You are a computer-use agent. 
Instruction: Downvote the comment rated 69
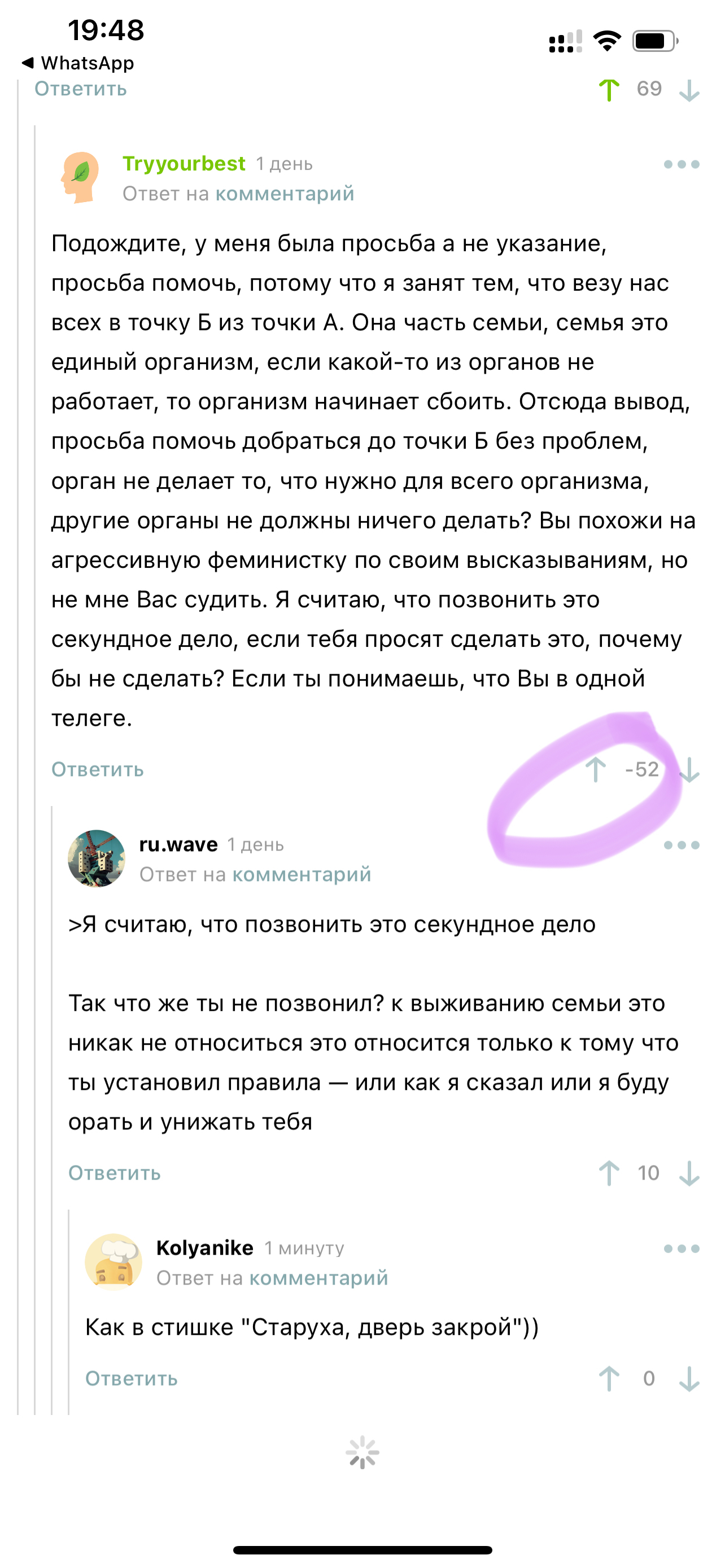click(x=689, y=90)
